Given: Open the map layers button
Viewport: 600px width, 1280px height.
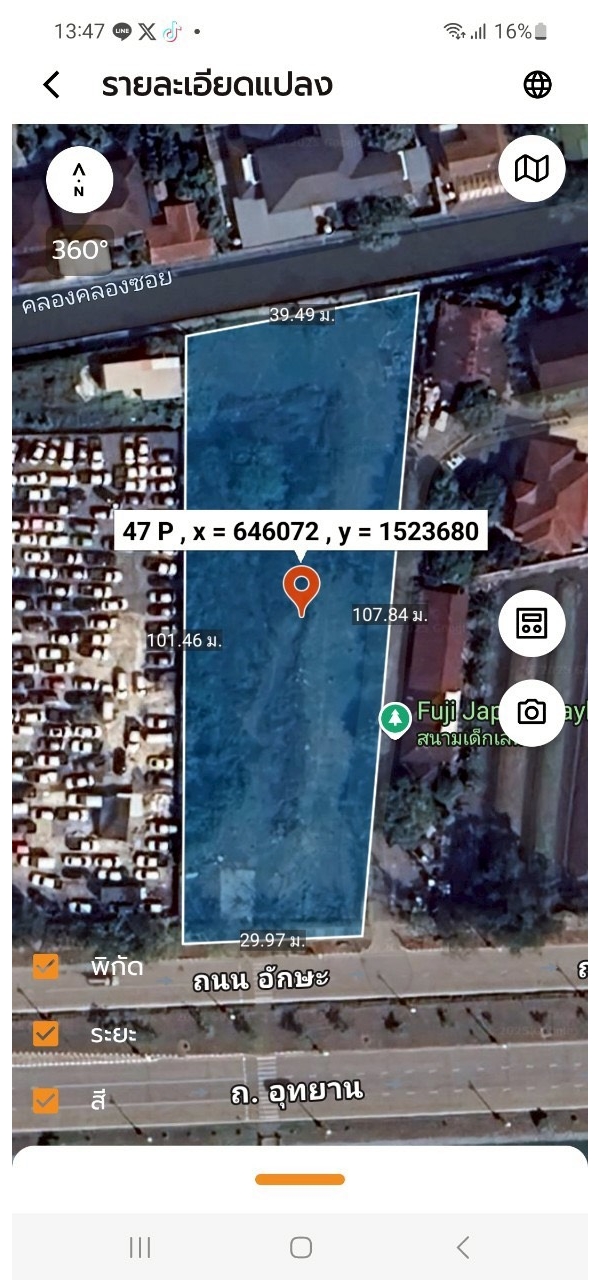Looking at the screenshot, I should point(531,169).
